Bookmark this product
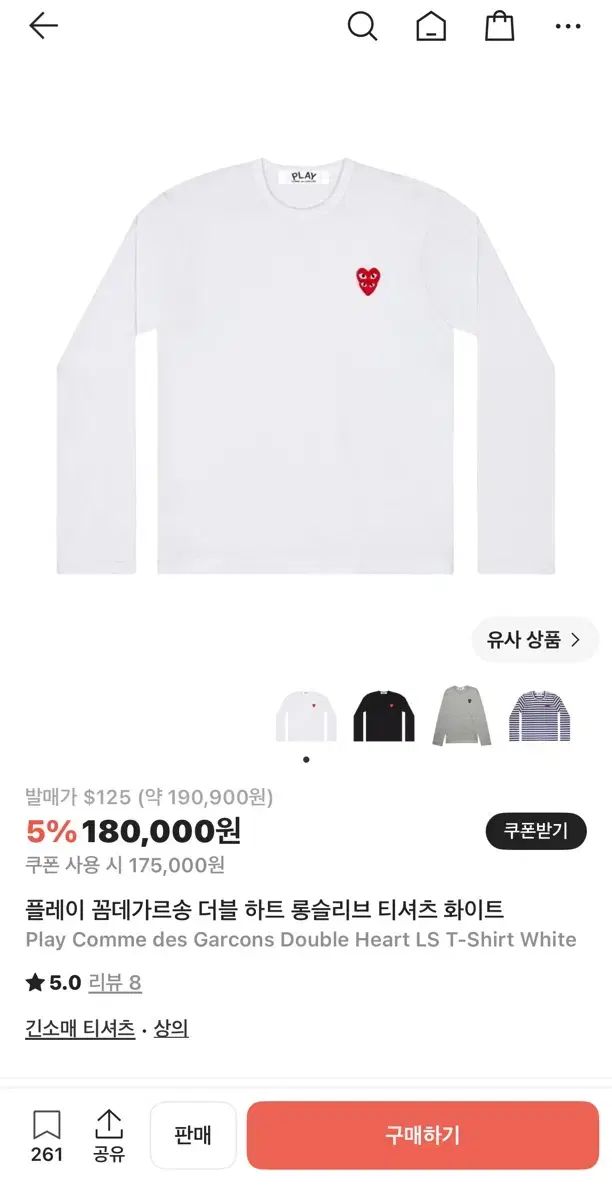612x1200 pixels. 46,1136
